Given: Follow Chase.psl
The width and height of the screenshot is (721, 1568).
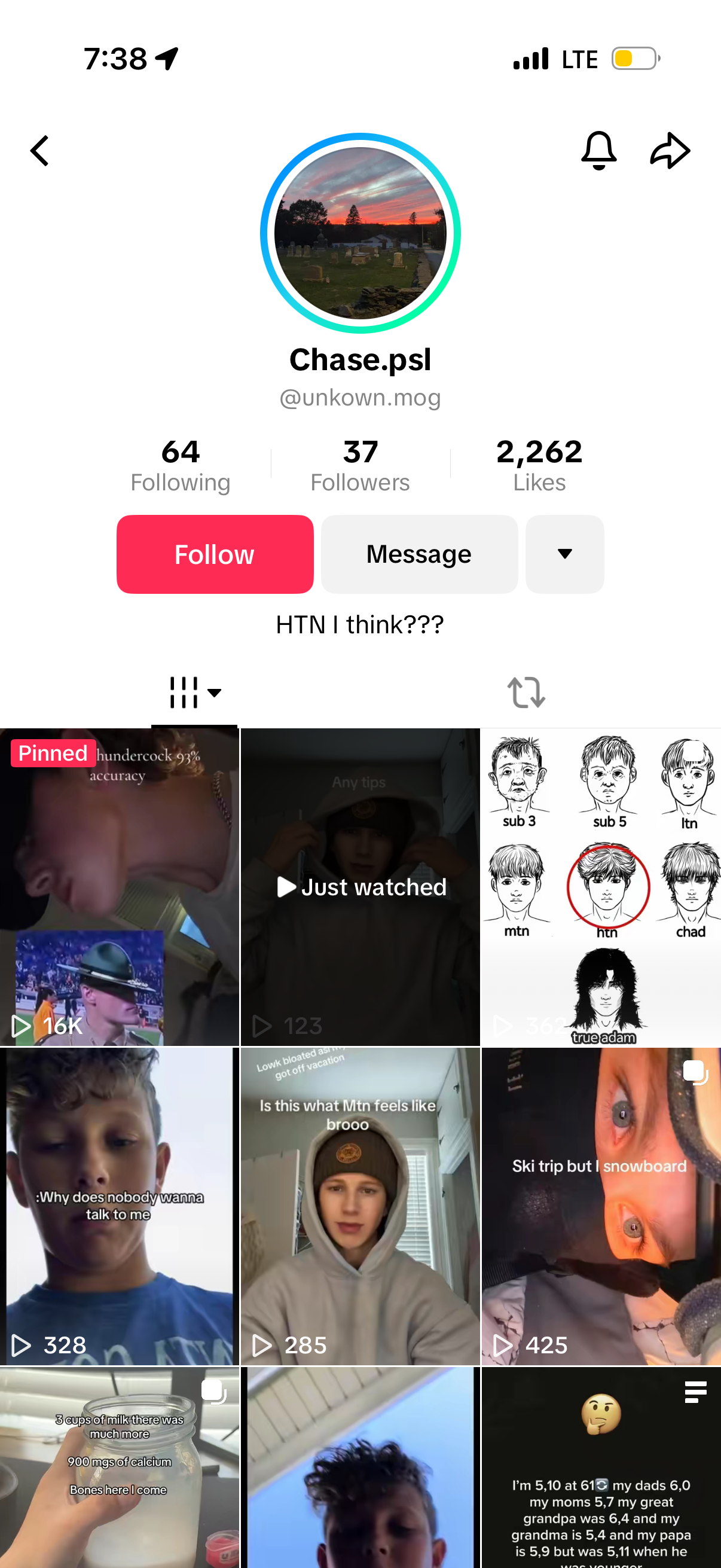Looking at the screenshot, I should tap(215, 554).
